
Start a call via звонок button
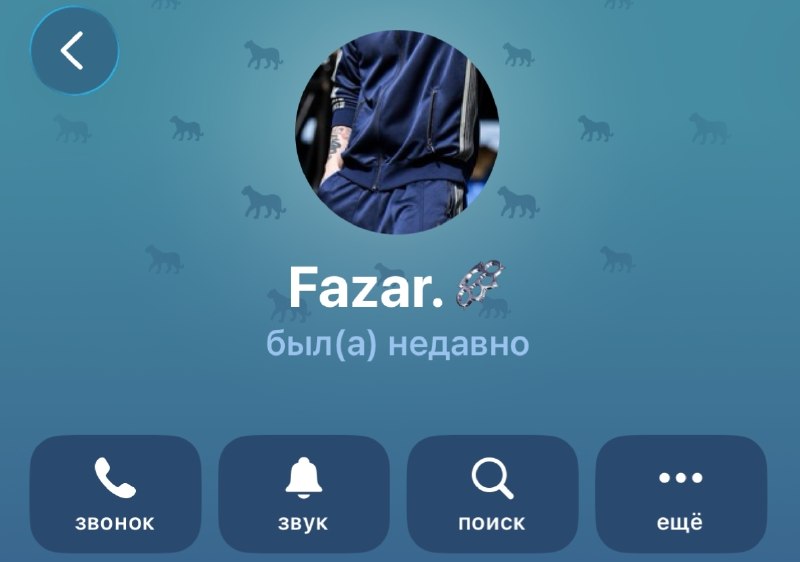(x=115, y=494)
